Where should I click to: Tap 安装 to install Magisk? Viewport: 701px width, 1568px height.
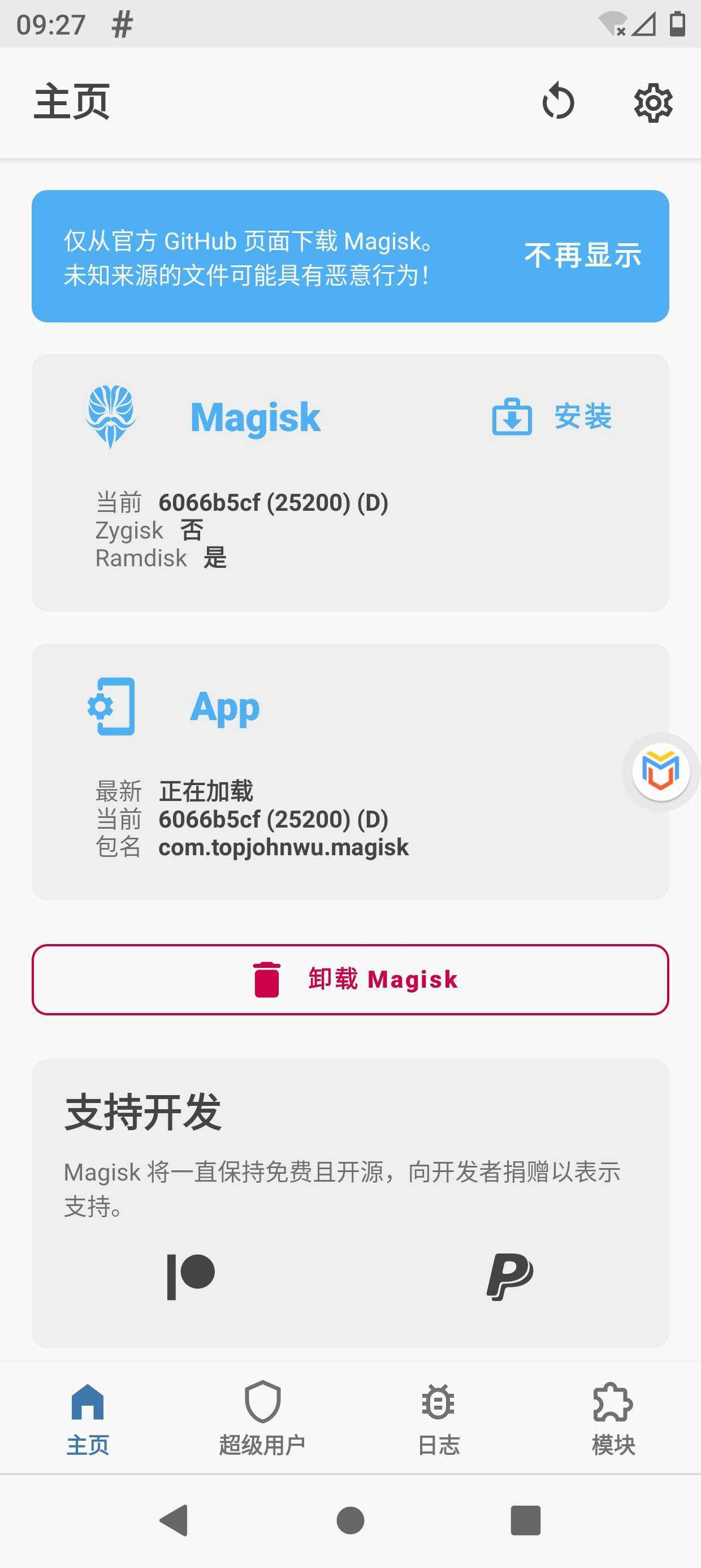pyautogui.click(x=552, y=417)
